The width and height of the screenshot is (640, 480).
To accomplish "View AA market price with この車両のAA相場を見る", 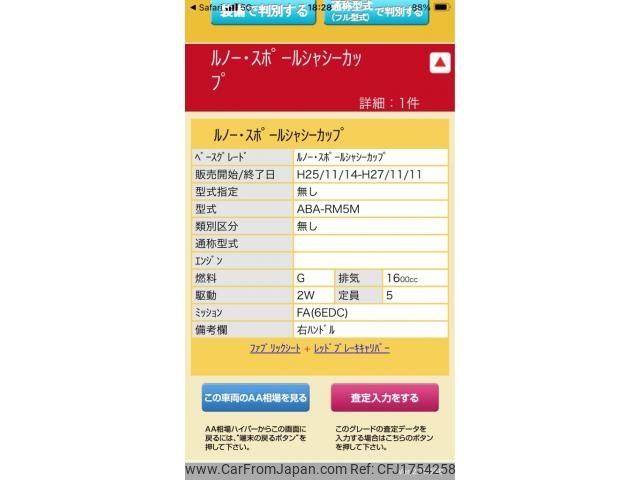I will pyautogui.click(x=255, y=398).
